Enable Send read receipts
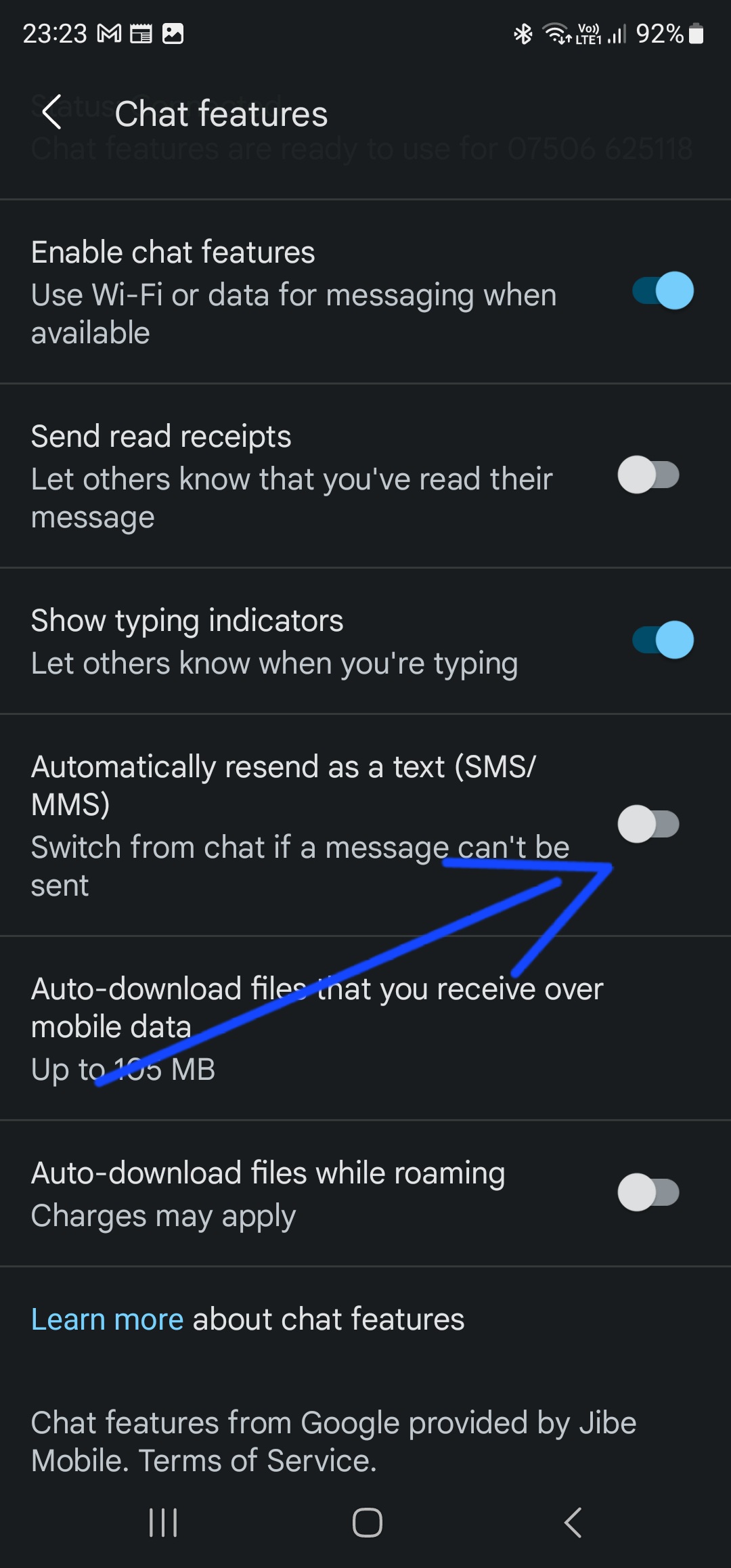This screenshot has width=731, height=1568. pyautogui.click(x=648, y=475)
